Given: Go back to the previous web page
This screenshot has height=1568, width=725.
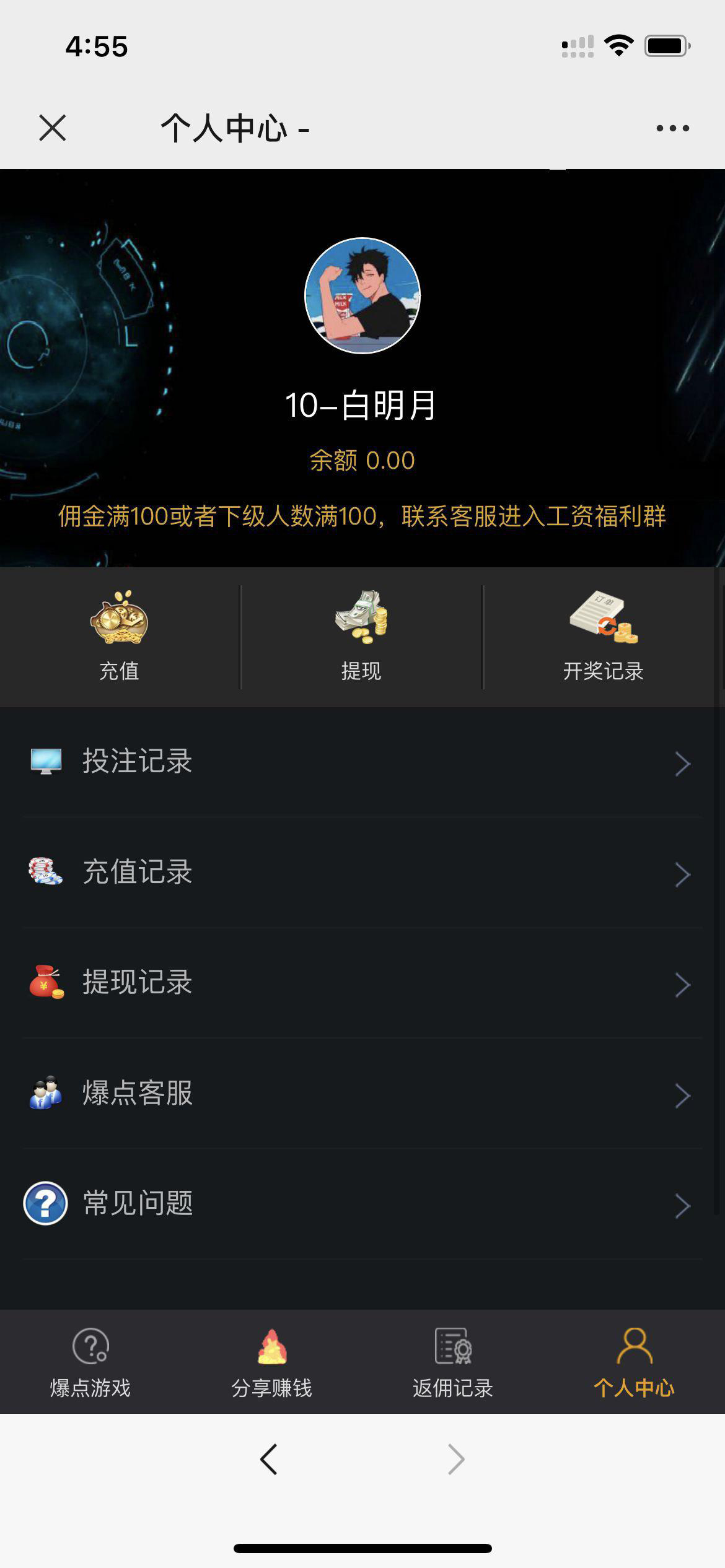Looking at the screenshot, I should (269, 1460).
